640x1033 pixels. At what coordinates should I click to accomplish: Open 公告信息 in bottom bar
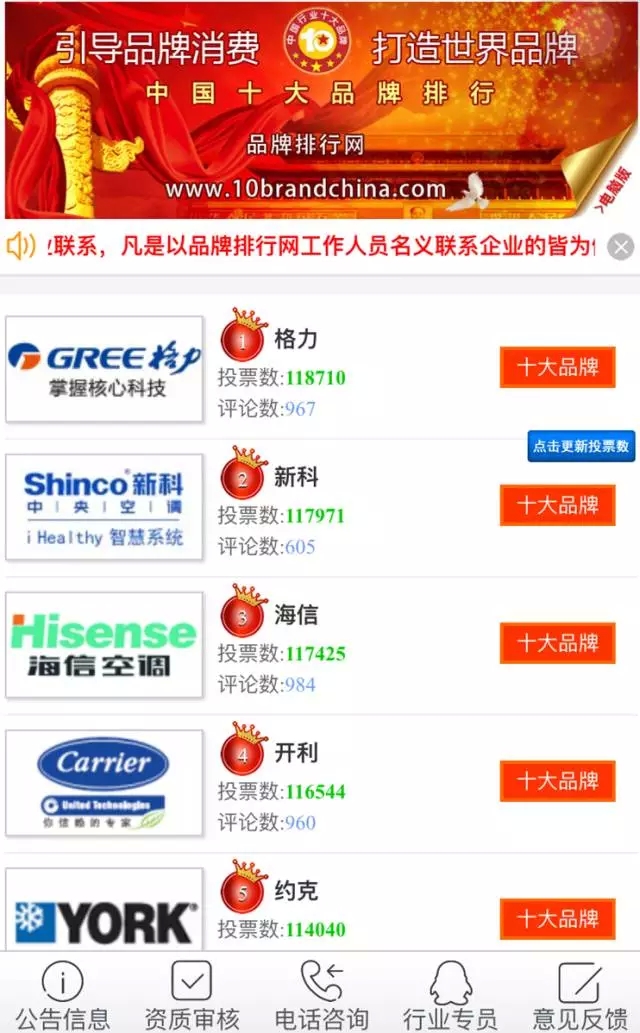pyautogui.click(x=62, y=994)
